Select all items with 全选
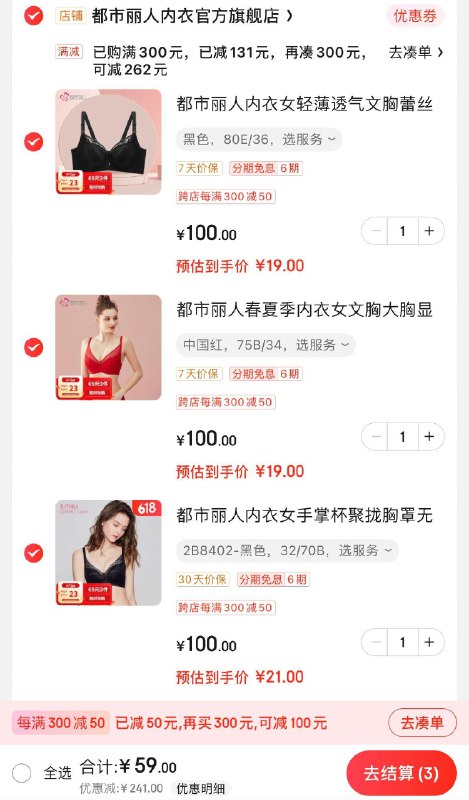 pos(42,773)
